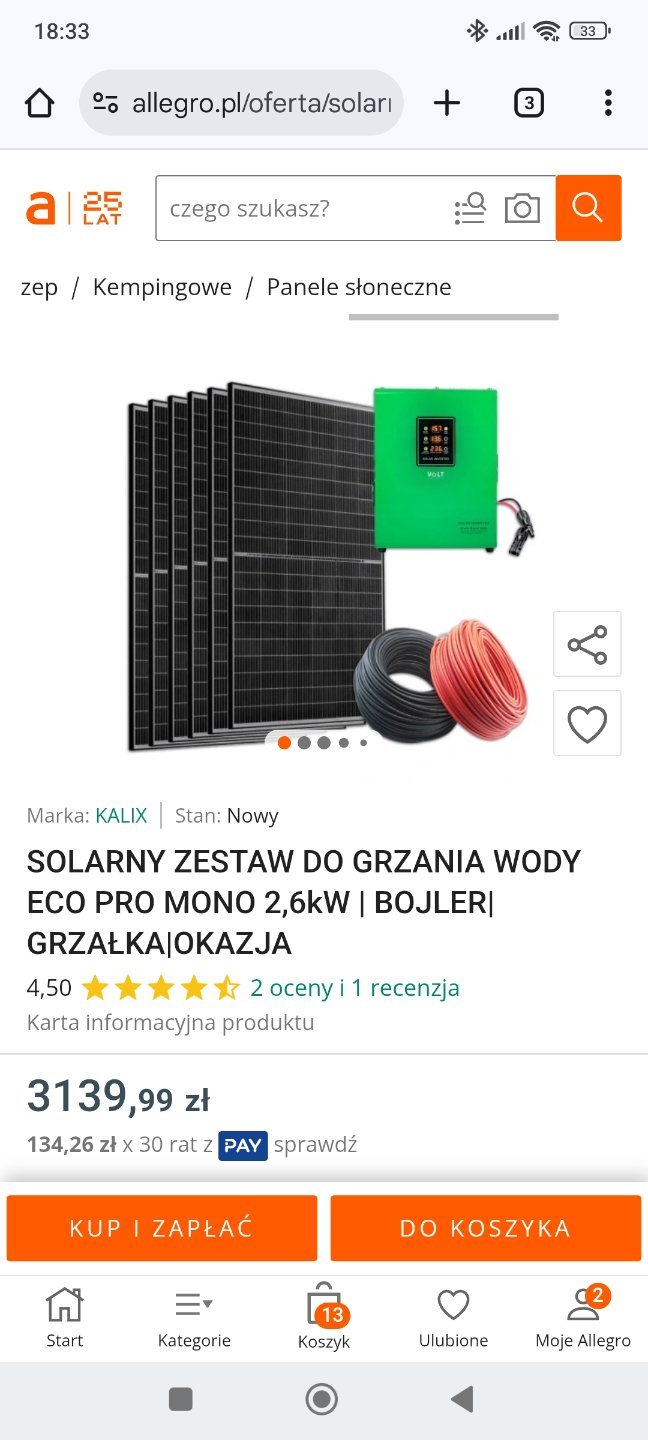Screen dimensions: 648x1440
Task: Open a new browser tab
Action: 447,103
